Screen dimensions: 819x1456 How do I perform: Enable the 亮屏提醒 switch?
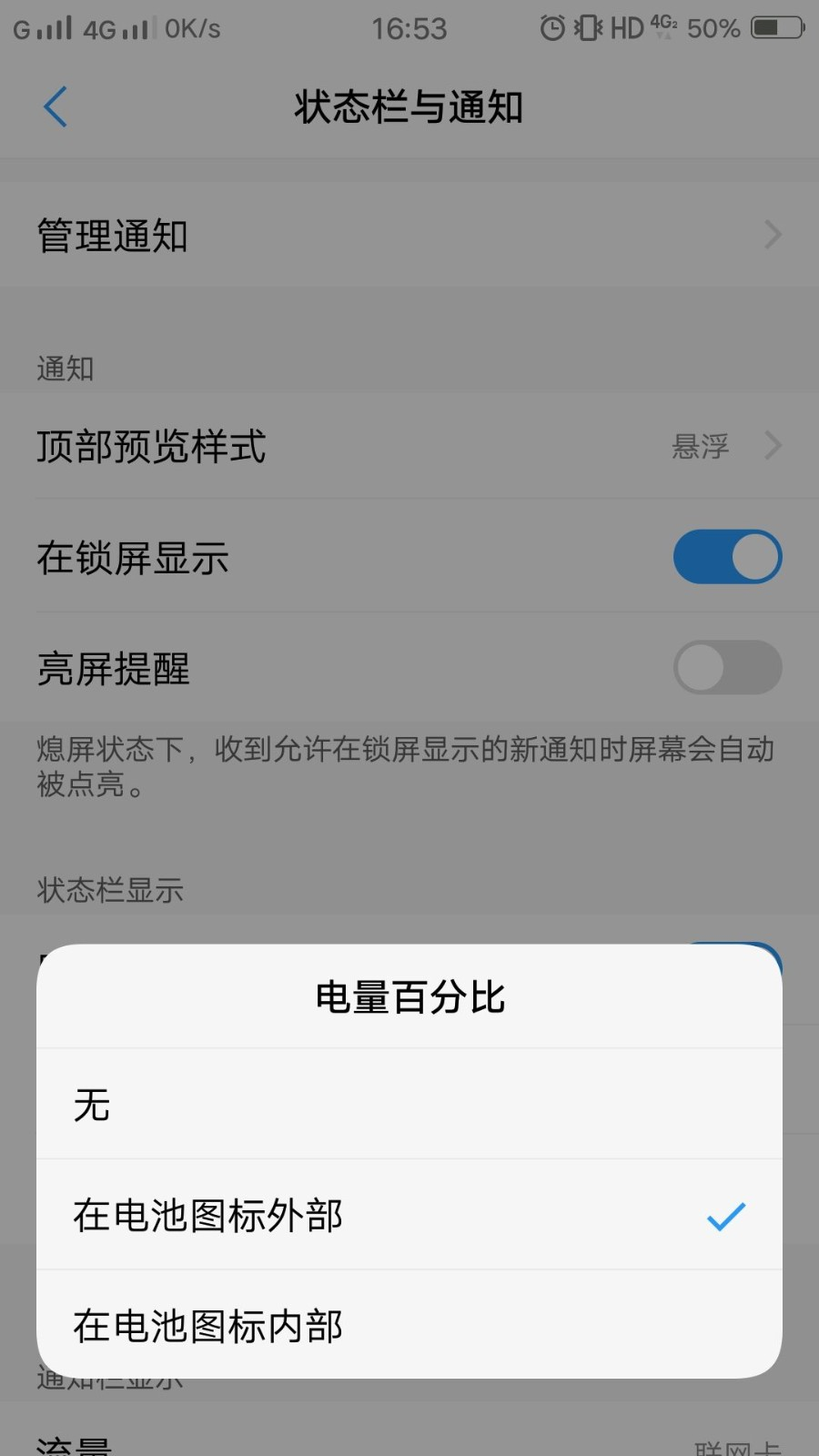pos(727,667)
